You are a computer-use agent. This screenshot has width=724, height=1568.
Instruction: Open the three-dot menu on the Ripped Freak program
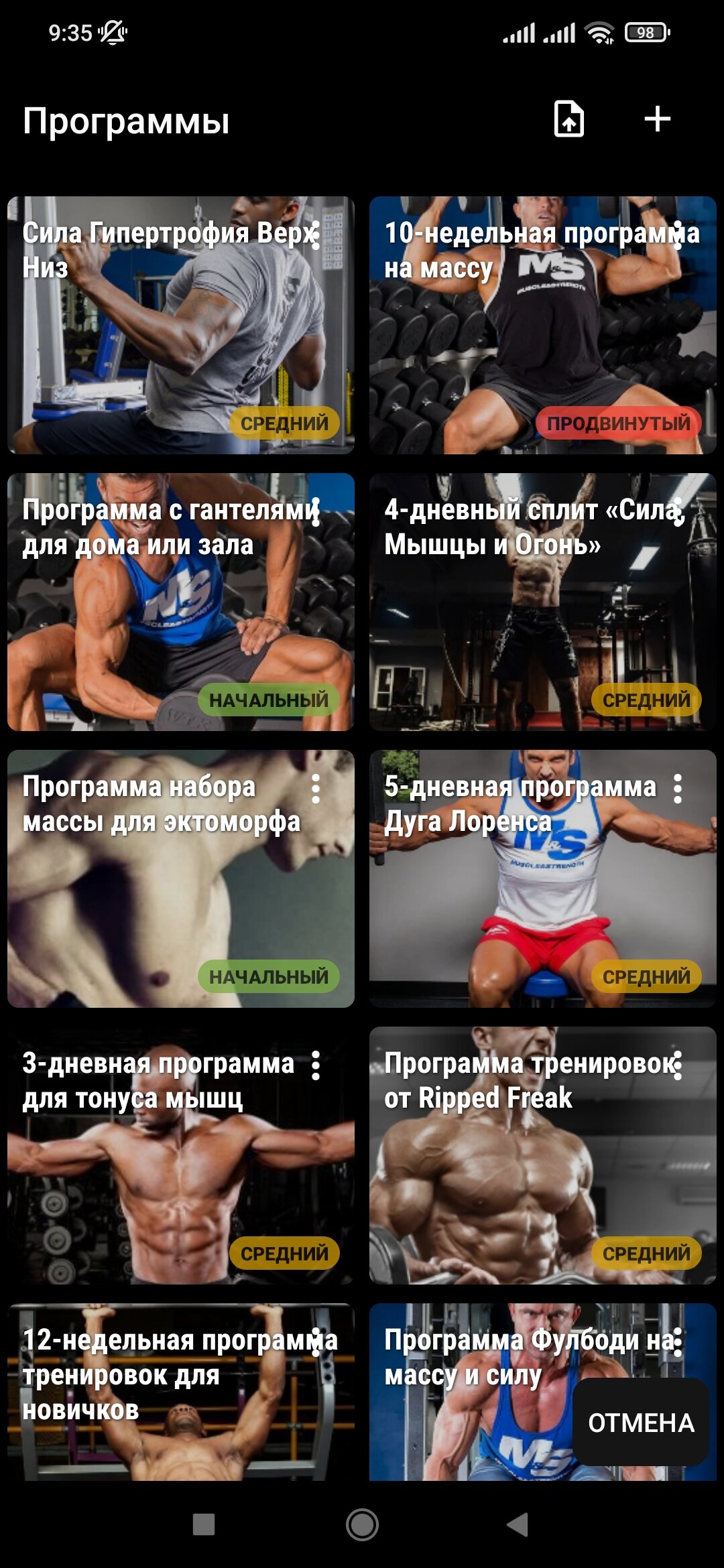pyautogui.click(x=678, y=1065)
